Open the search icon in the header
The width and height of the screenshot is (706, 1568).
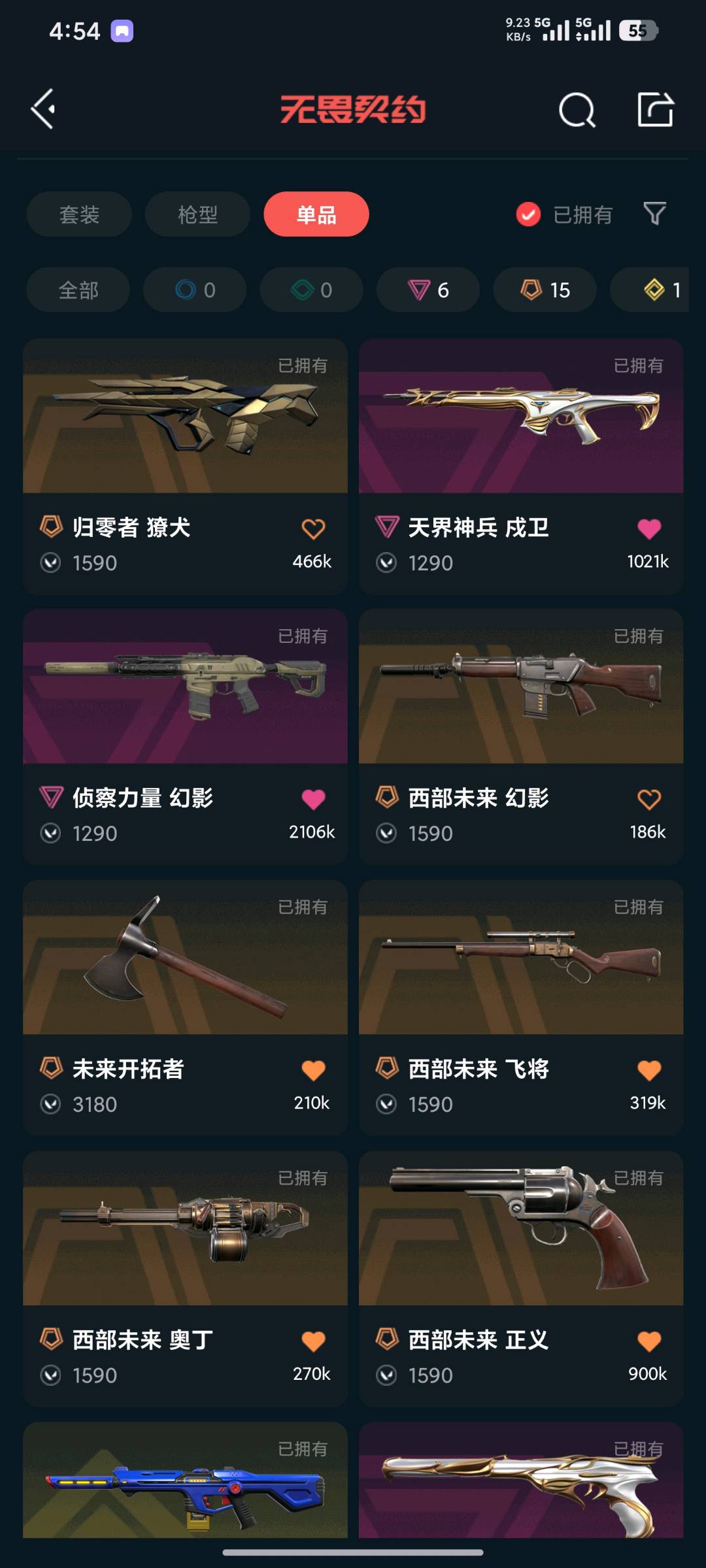point(577,110)
